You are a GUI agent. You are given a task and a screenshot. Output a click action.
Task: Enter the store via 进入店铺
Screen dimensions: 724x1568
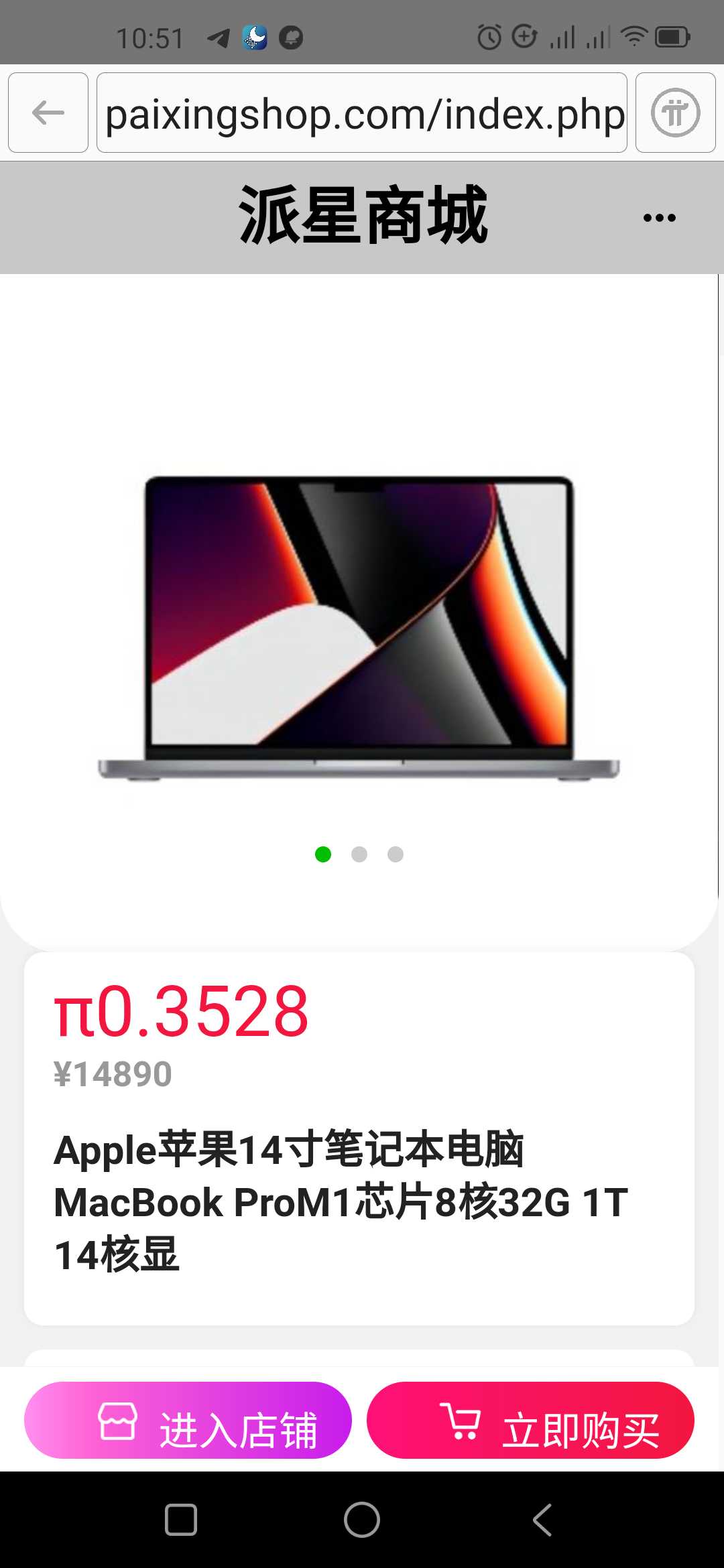coord(188,1421)
